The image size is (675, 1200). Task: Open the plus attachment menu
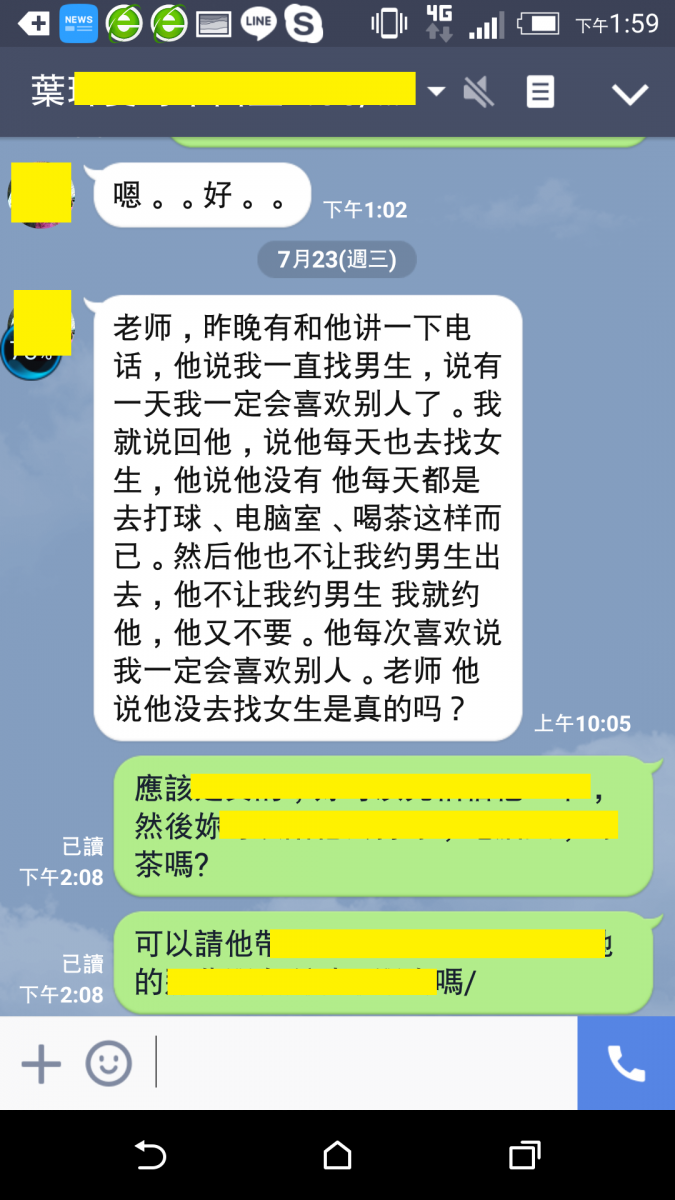[x=41, y=1064]
